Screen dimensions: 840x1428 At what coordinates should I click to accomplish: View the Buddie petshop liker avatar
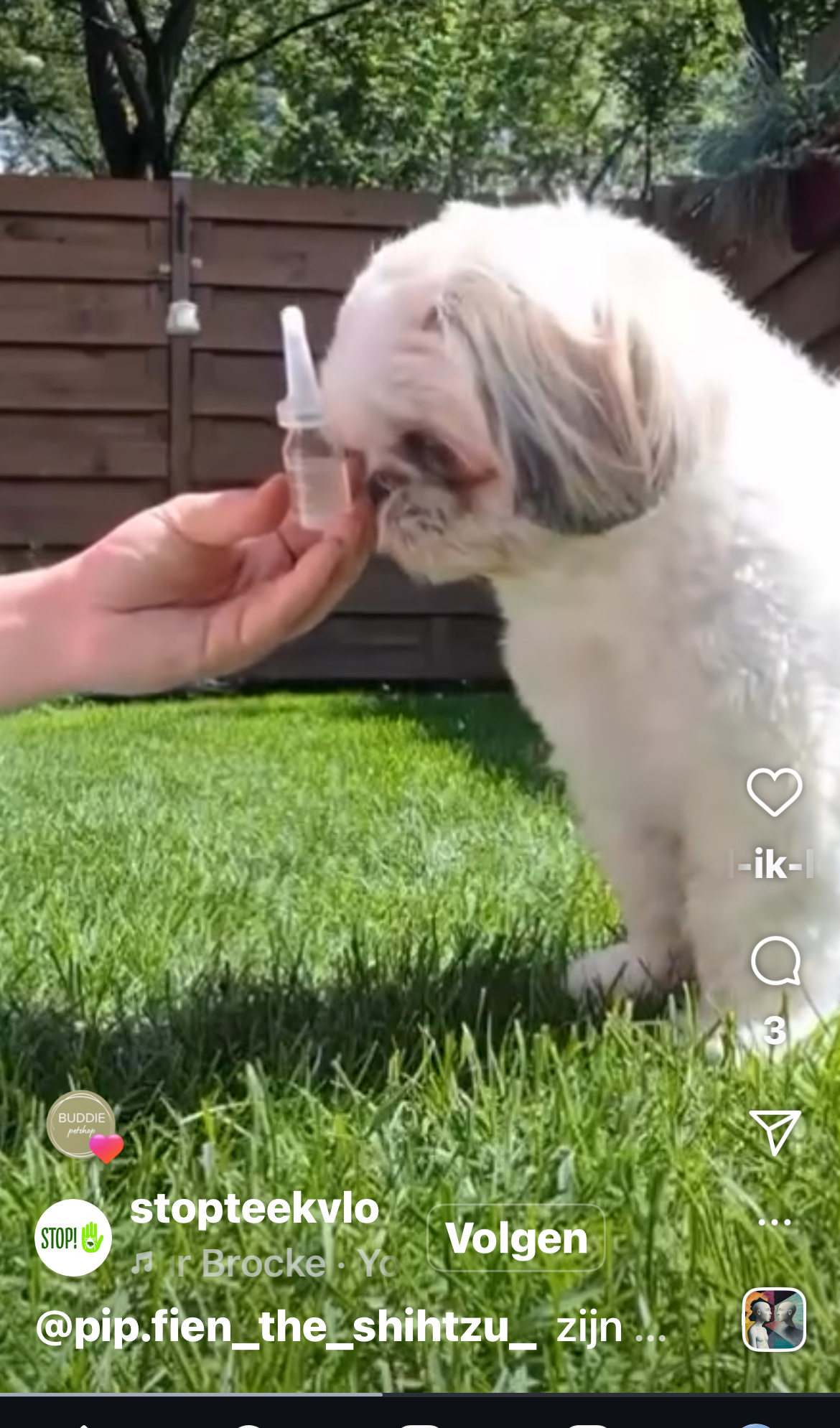click(x=82, y=1124)
